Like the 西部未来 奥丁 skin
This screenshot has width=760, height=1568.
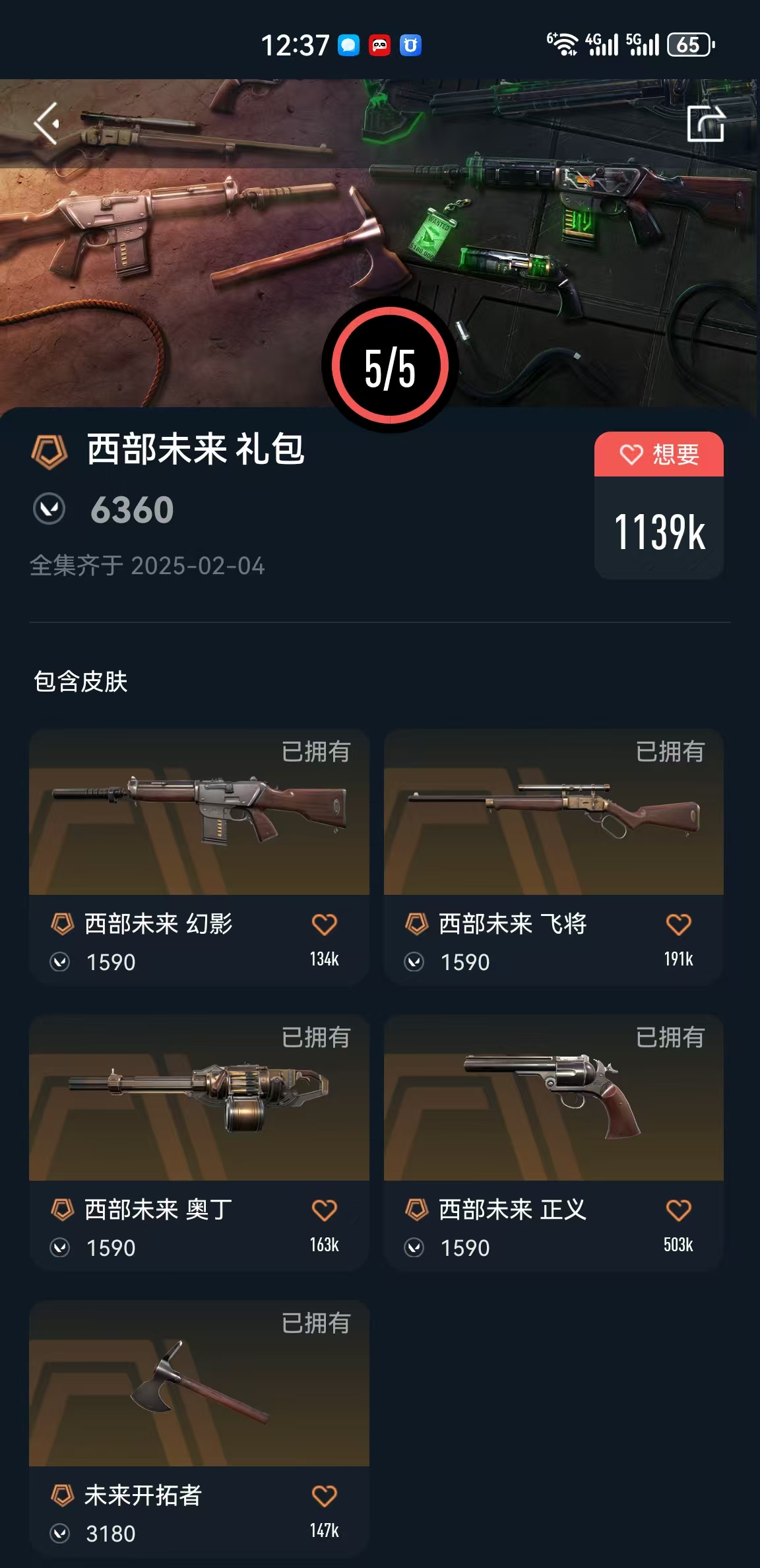[x=324, y=1210]
